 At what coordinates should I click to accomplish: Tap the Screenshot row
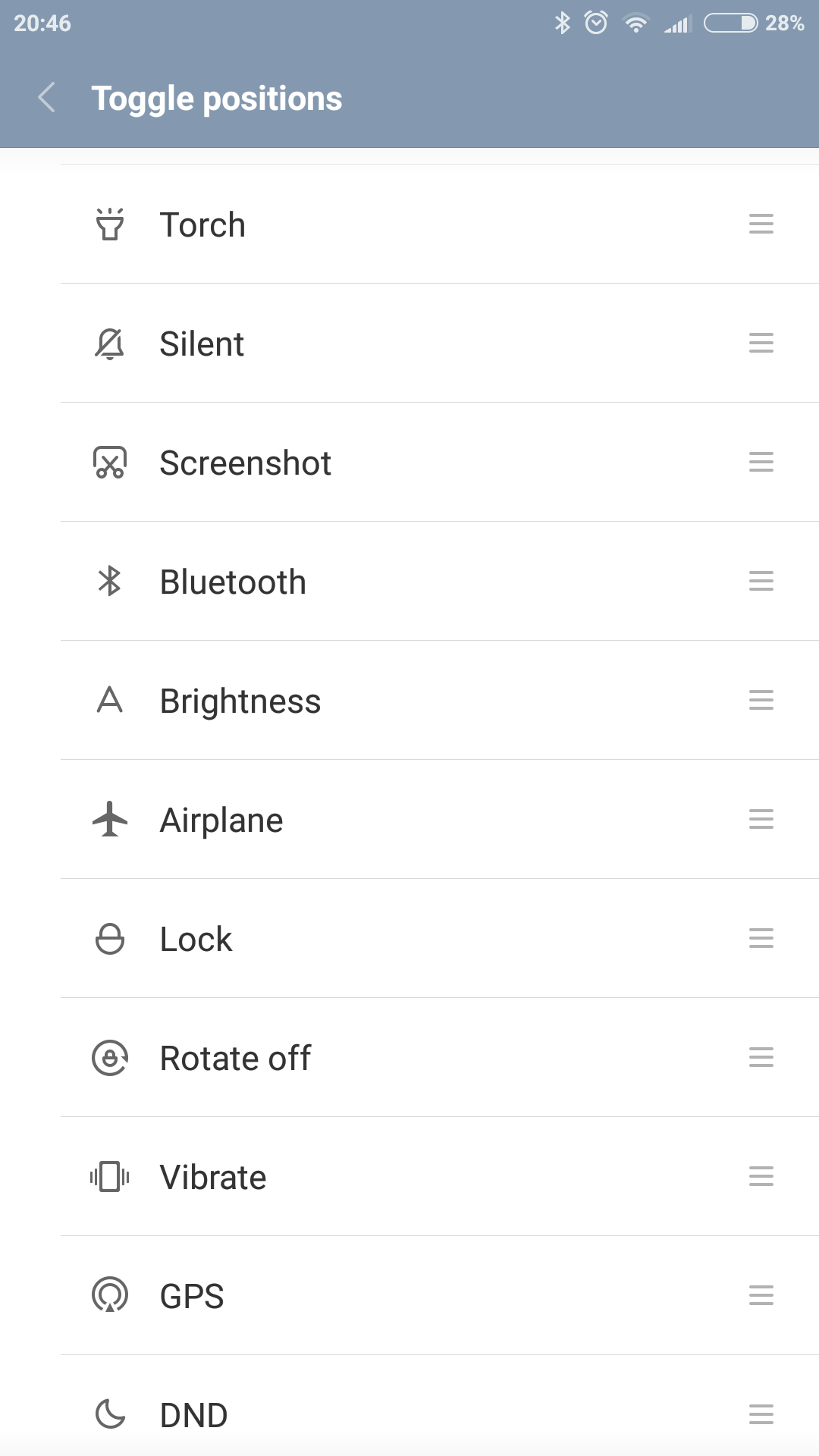[x=440, y=463]
